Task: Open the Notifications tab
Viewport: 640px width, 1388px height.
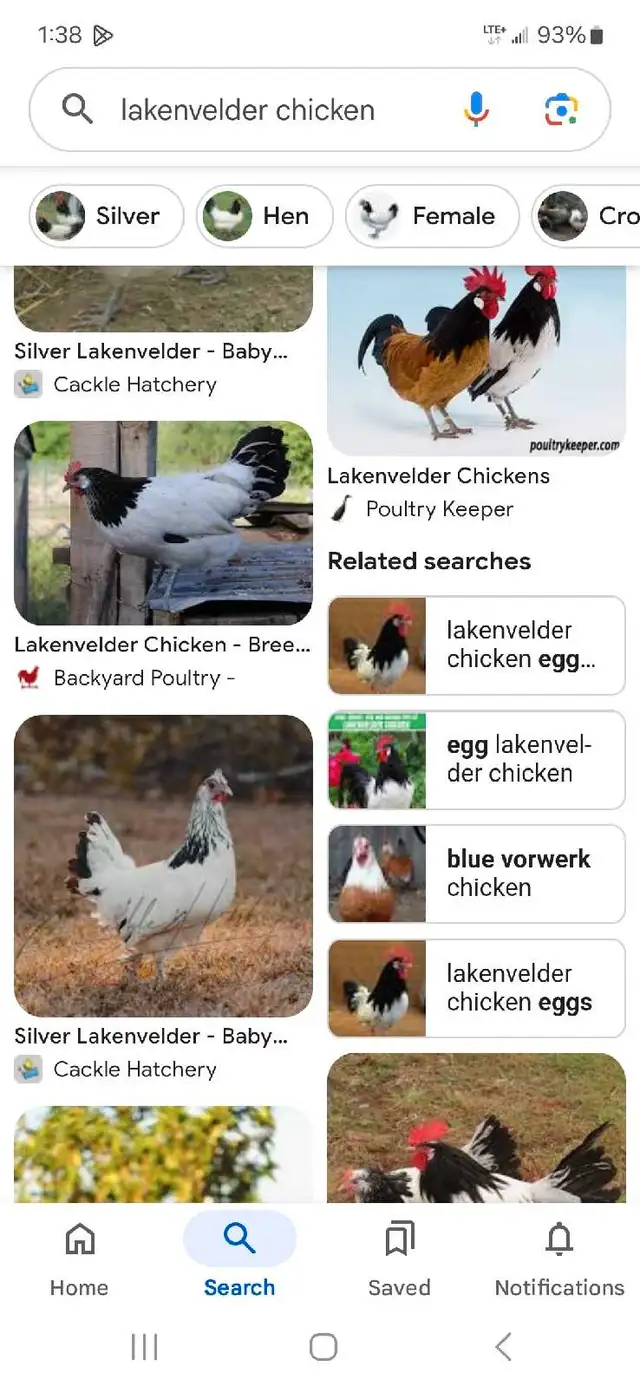Action: [559, 1257]
